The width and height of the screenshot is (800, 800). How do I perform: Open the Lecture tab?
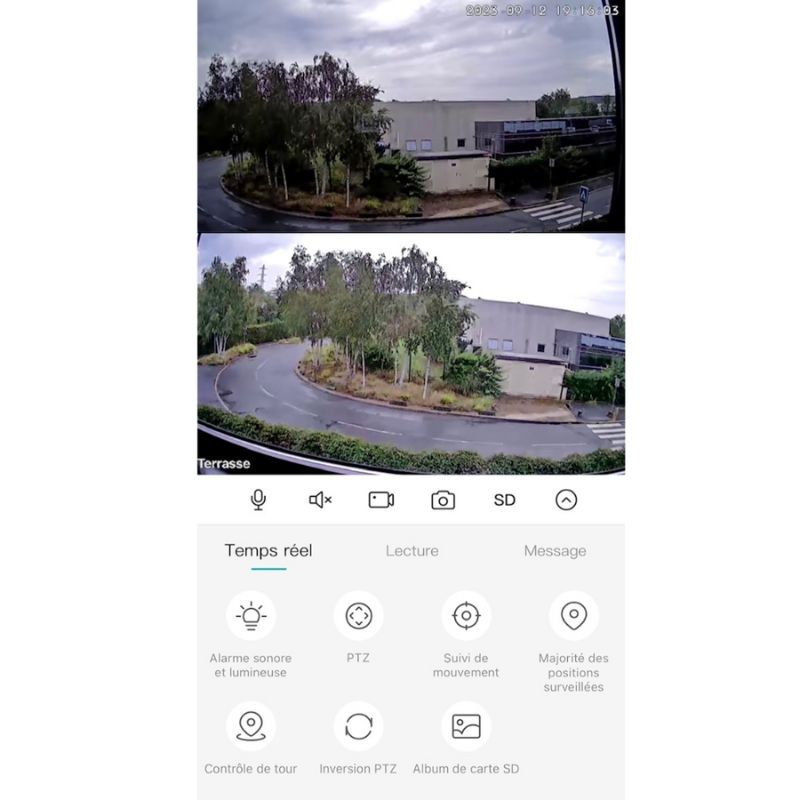412,551
